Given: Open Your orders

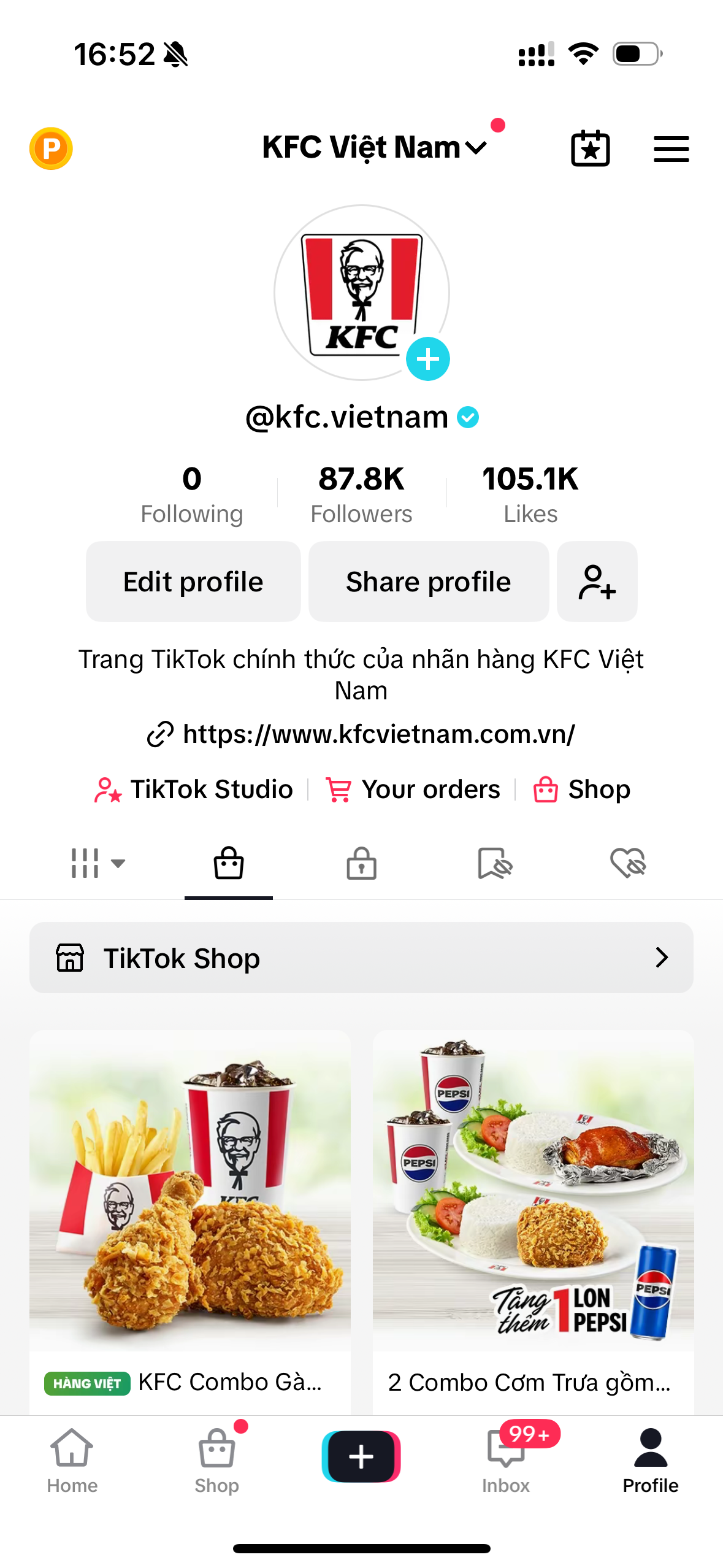Looking at the screenshot, I should click(413, 790).
